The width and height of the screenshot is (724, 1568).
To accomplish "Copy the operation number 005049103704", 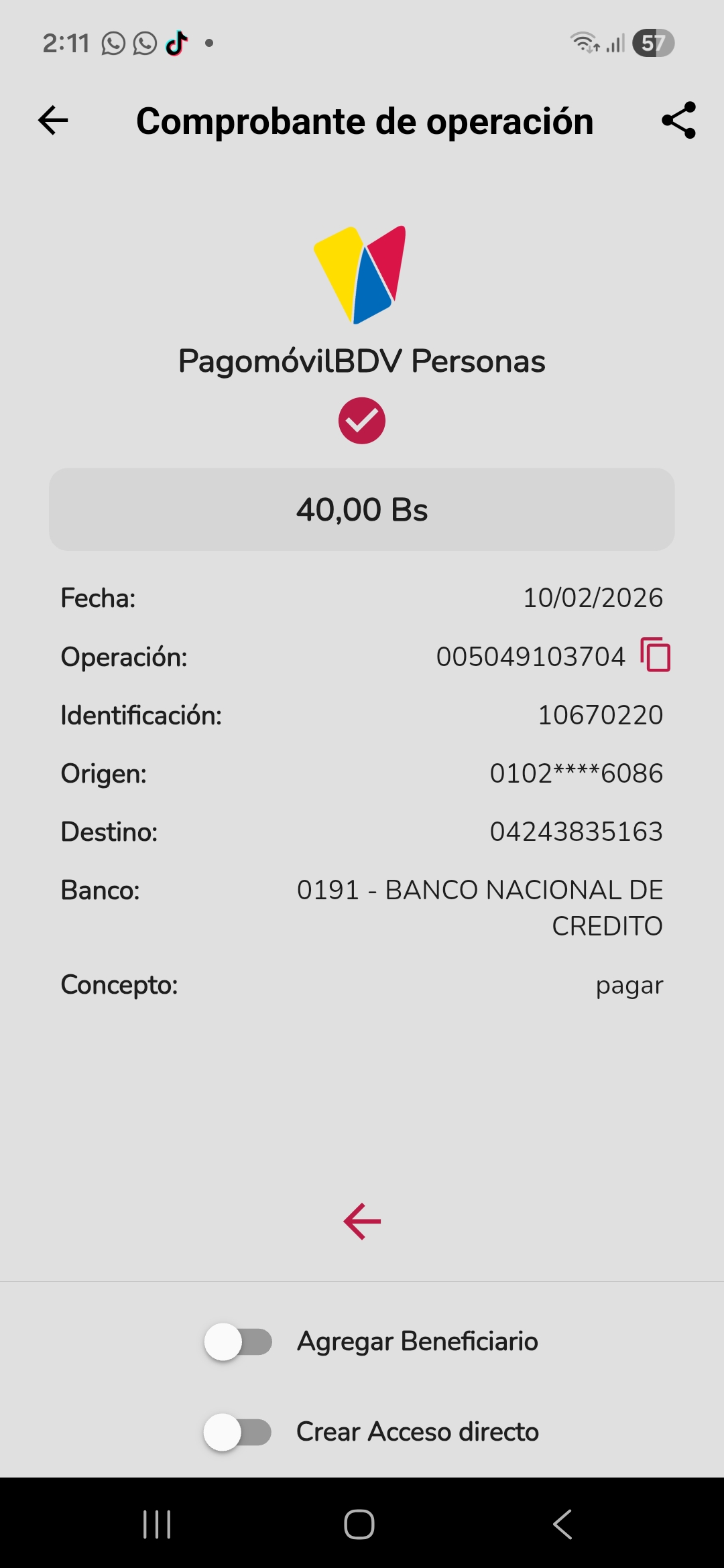I will click(x=655, y=655).
